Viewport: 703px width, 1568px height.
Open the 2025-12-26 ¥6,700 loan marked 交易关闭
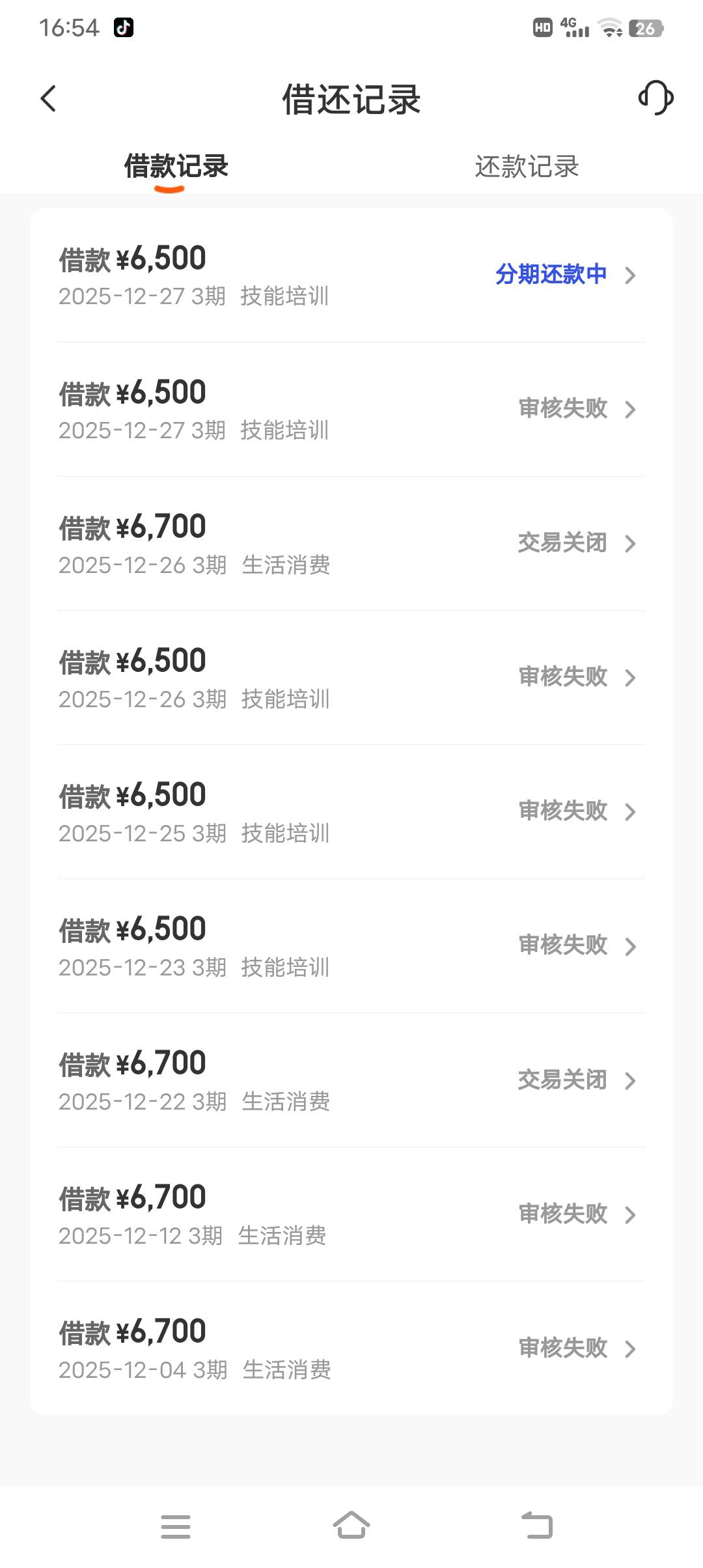coord(351,544)
